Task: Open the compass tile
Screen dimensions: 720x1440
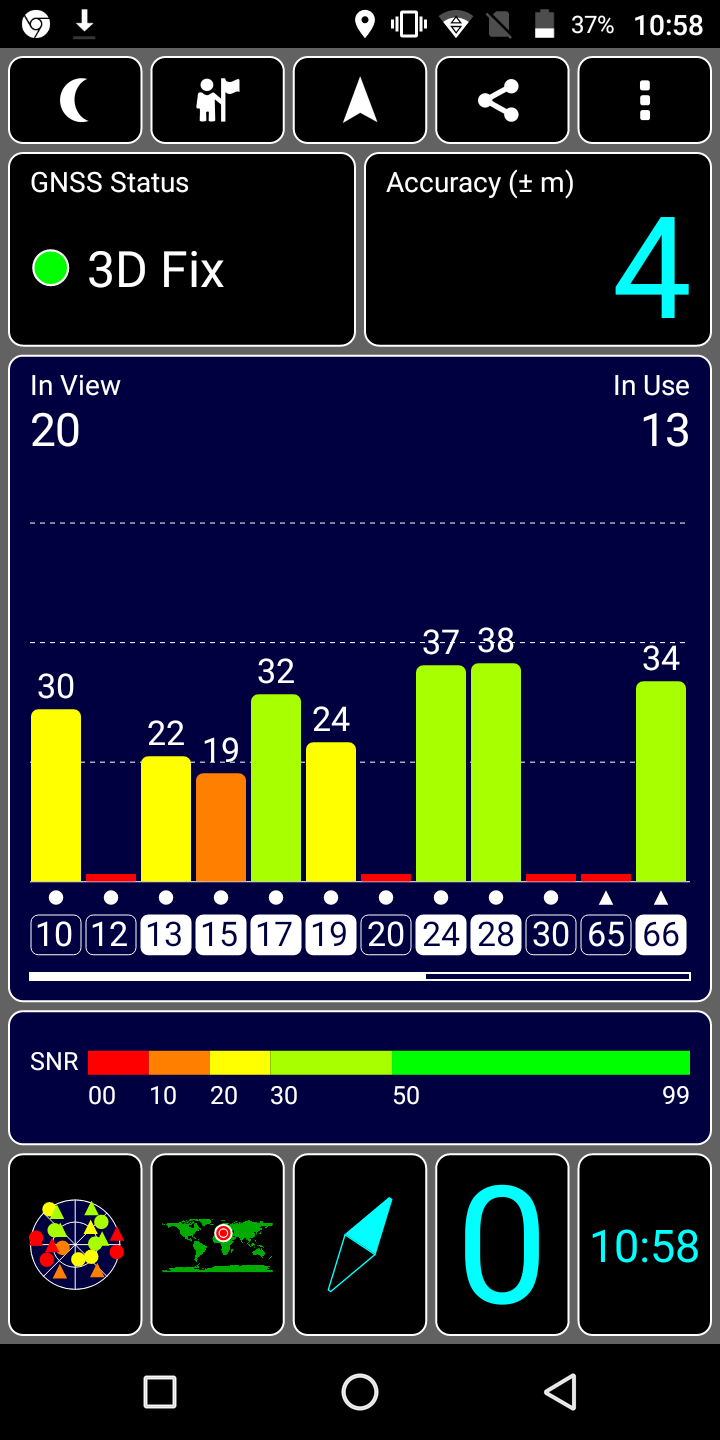Action: 360,1244
